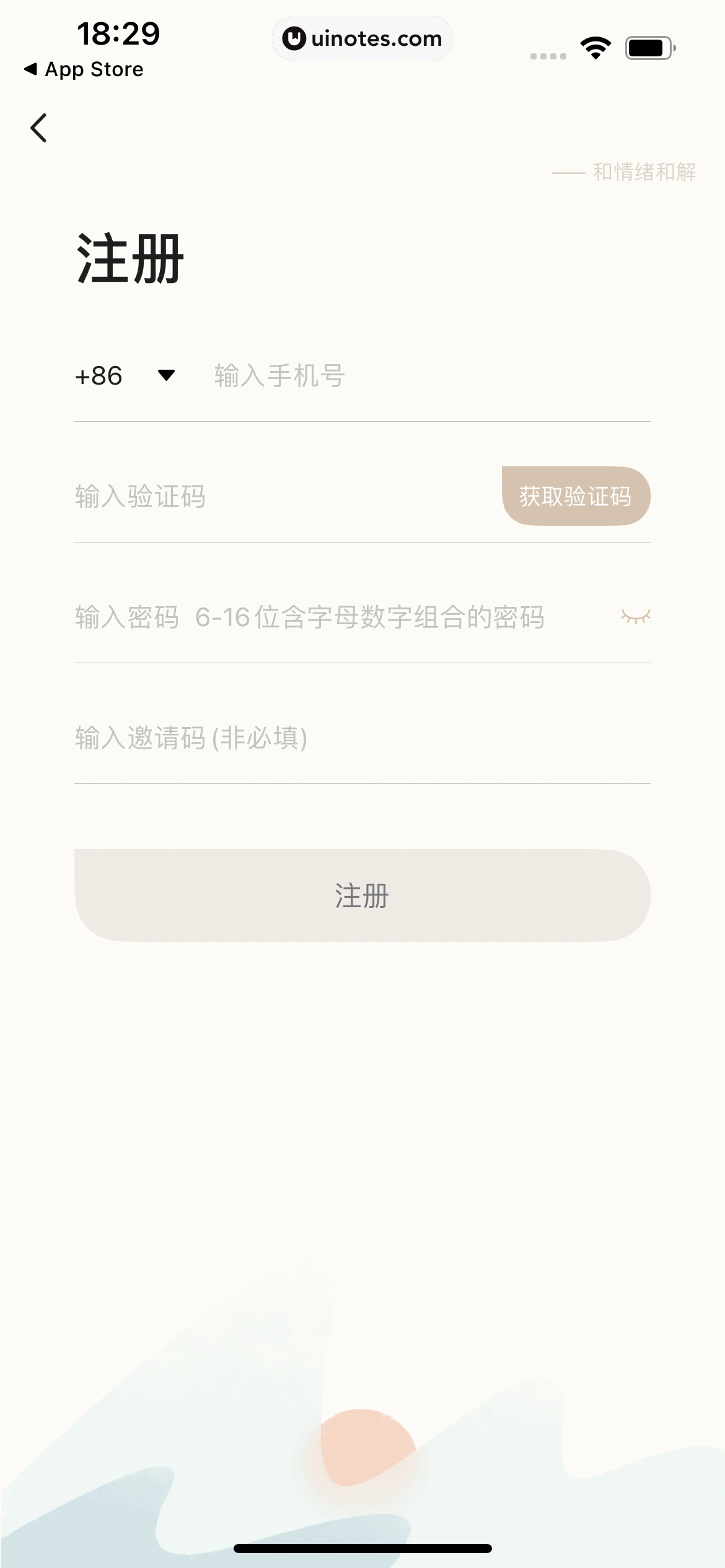This screenshot has height=1568, width=725.
Task: Tap 获取验证码 to get a verification code
Action: (576, 496)
